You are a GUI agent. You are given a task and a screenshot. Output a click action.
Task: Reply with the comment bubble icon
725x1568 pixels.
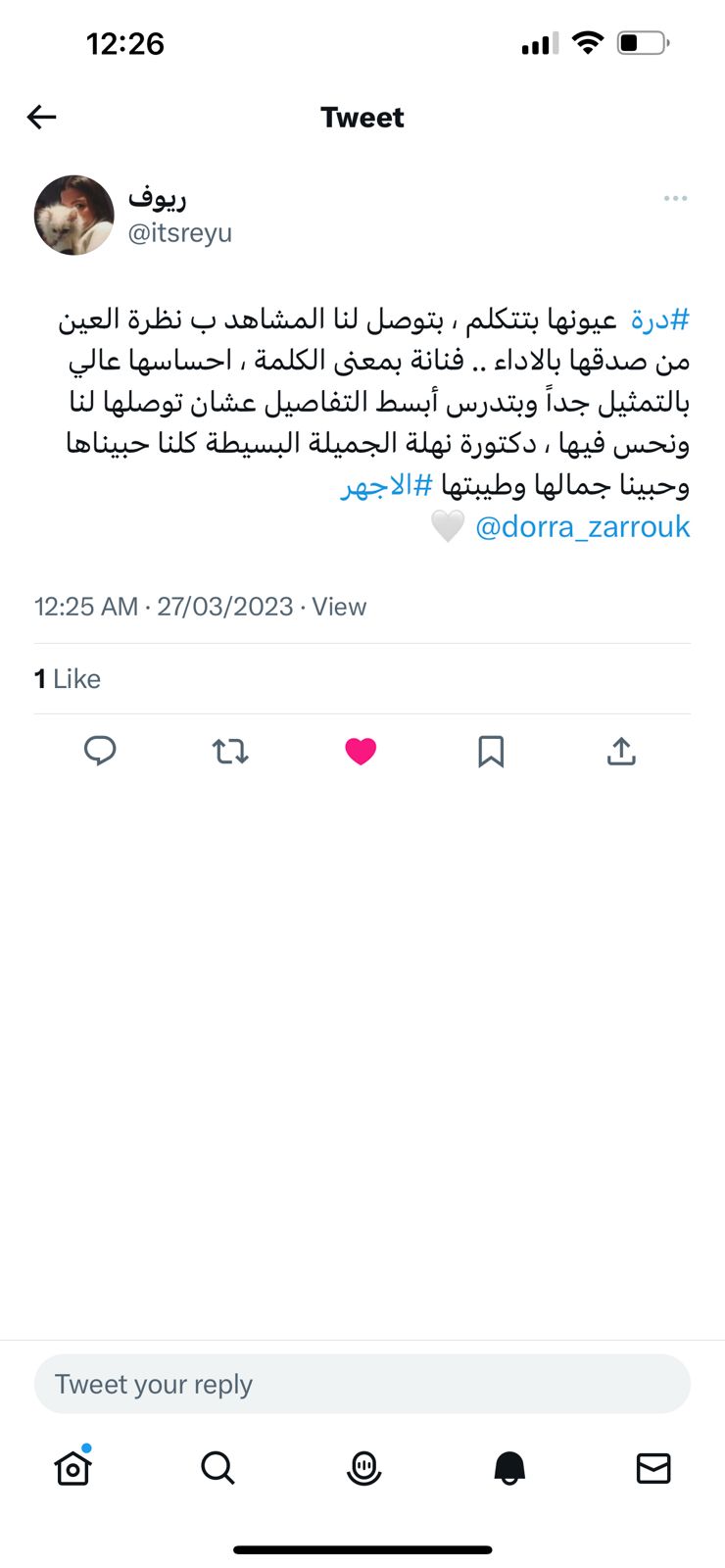(100, 752)
